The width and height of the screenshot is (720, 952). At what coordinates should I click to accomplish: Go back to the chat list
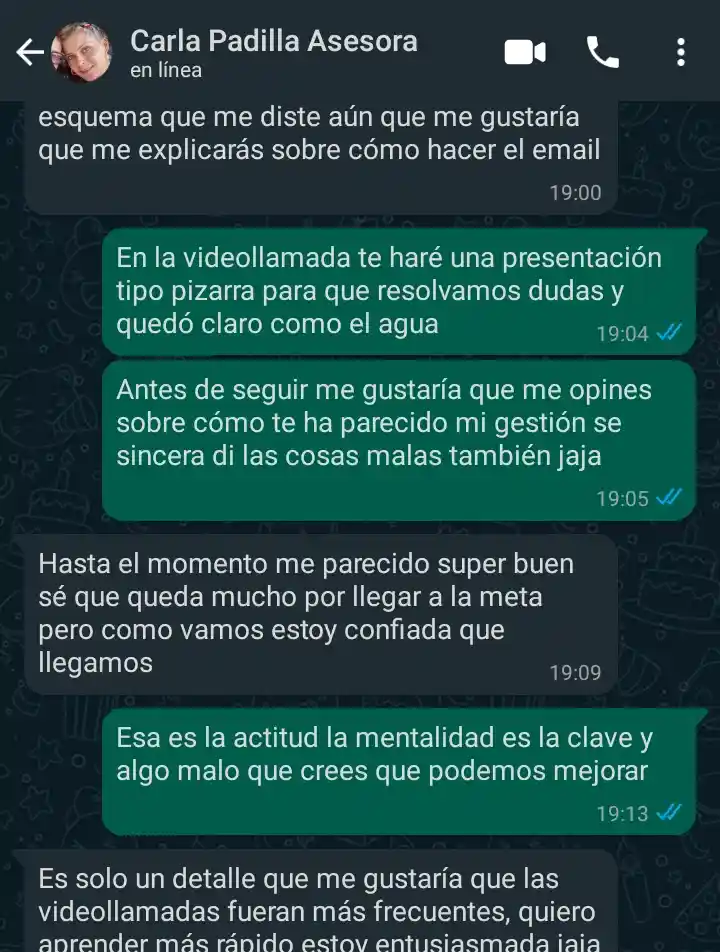point(30,52)
